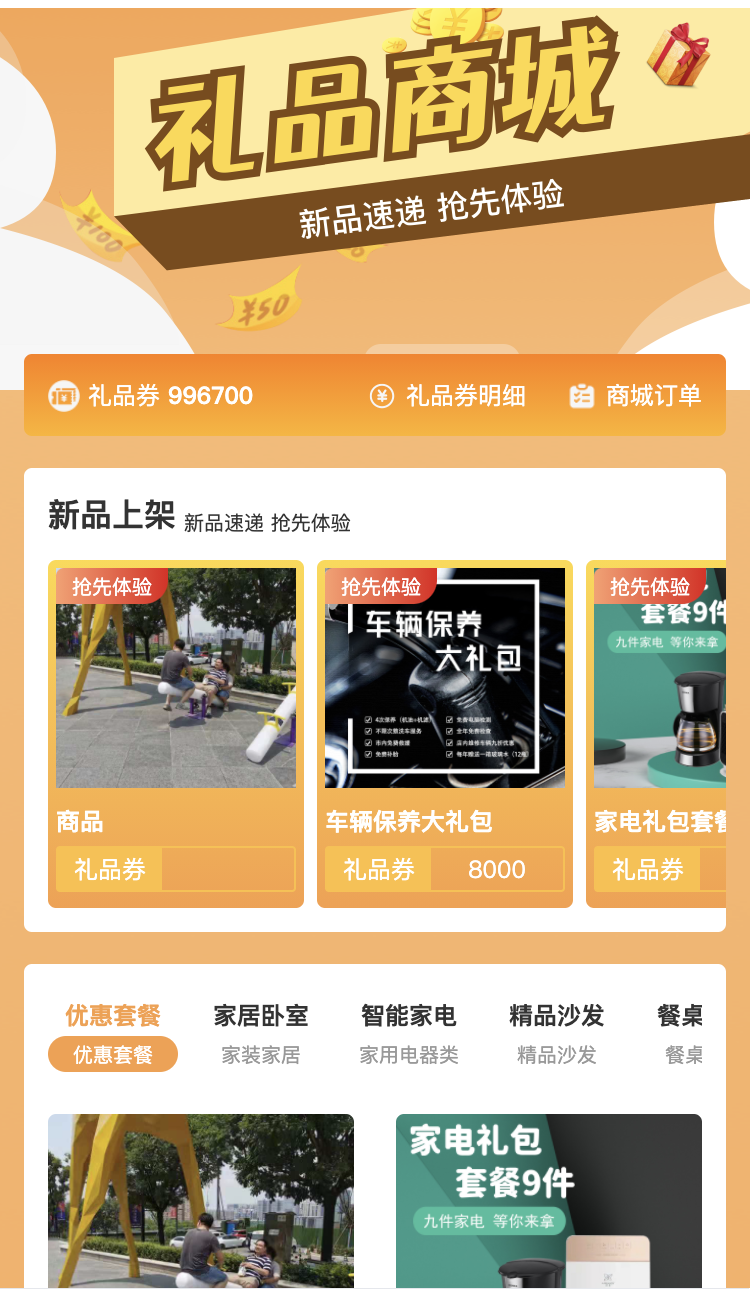Viewport: 750px width, 1294px height.
Task: Open the 商品 product card in 新品上架
Action: 176,734
